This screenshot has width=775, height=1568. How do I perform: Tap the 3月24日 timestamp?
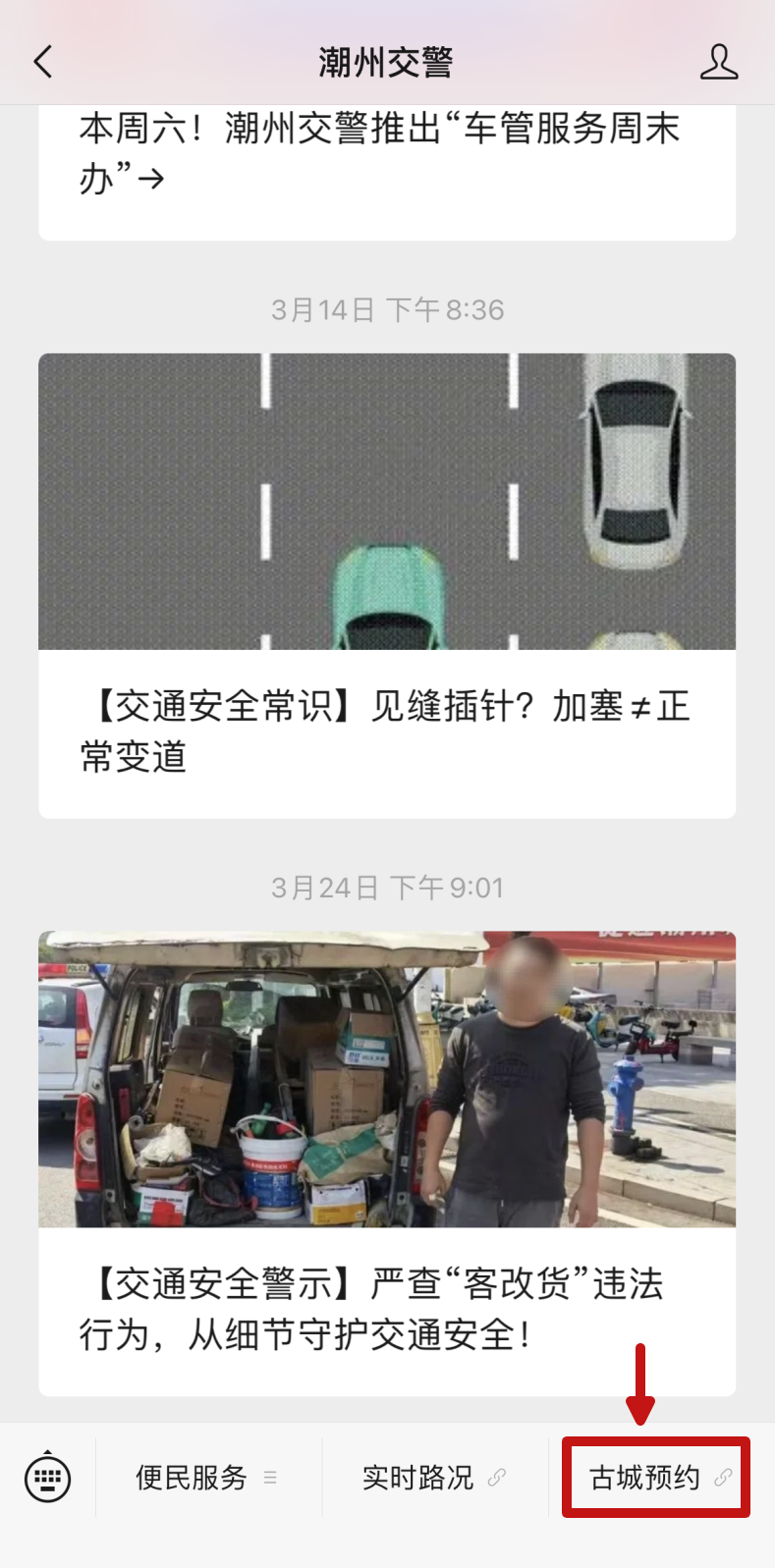coord(386,886)
